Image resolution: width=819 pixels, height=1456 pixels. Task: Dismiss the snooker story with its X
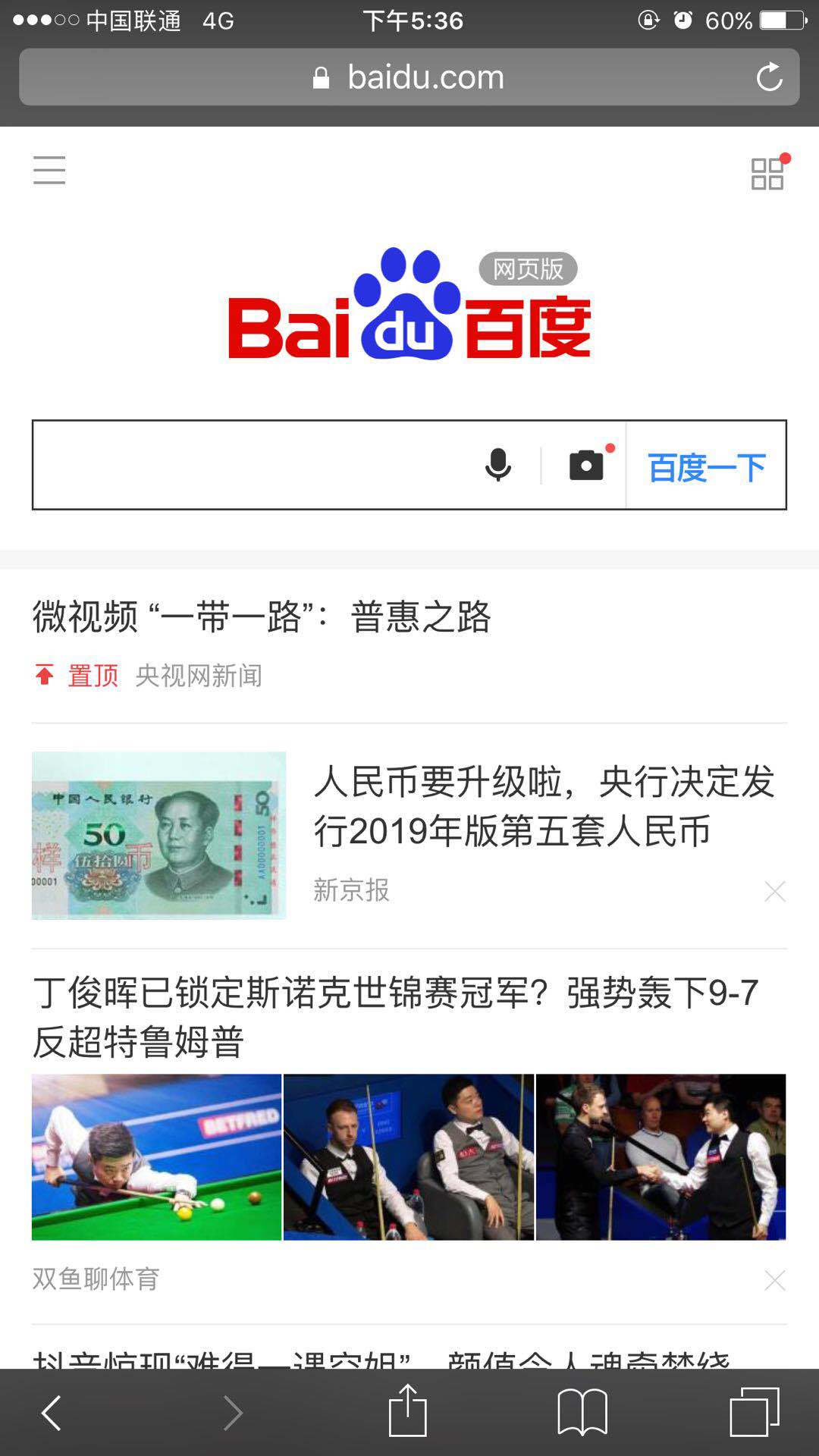pyautogui.click(x=774, y=1280)
